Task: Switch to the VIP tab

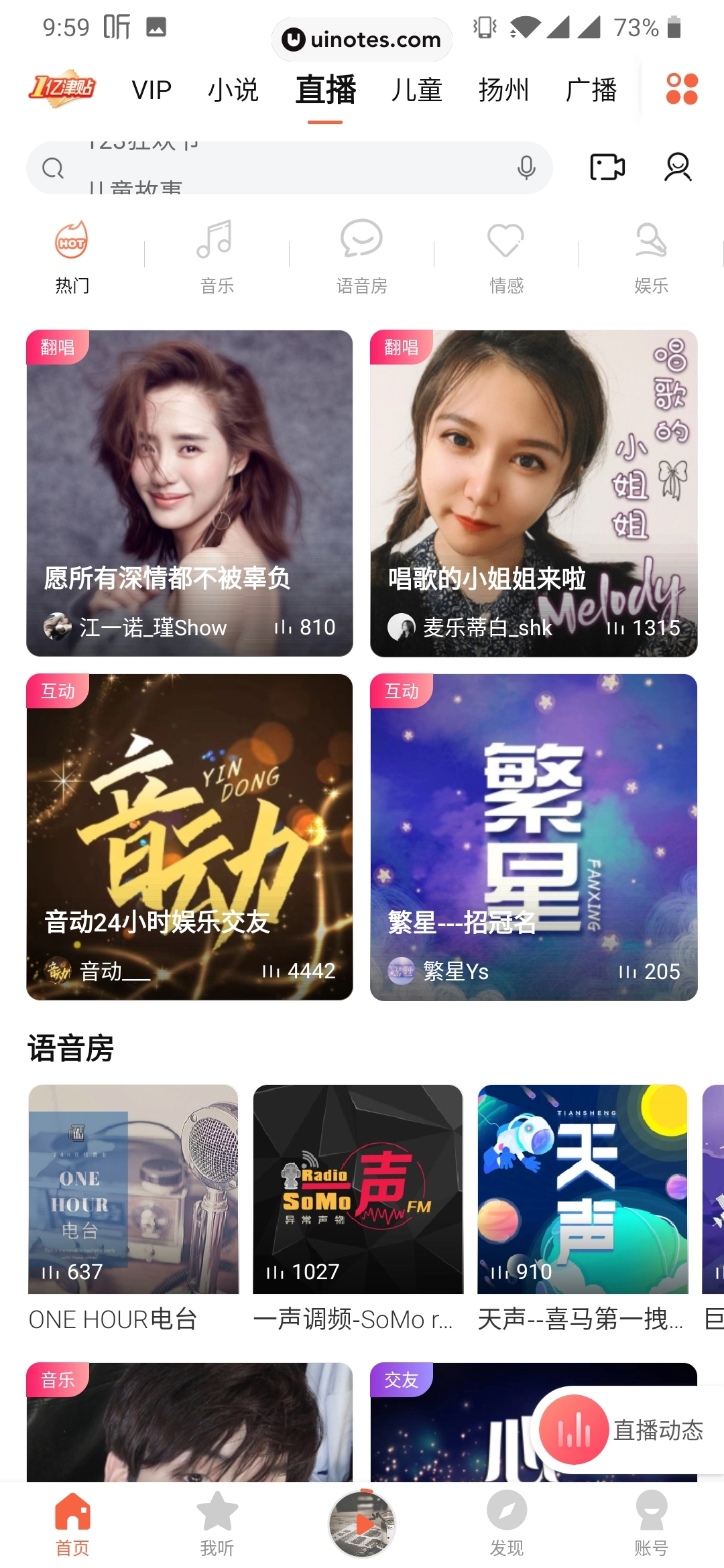Action: click(152, 89)
